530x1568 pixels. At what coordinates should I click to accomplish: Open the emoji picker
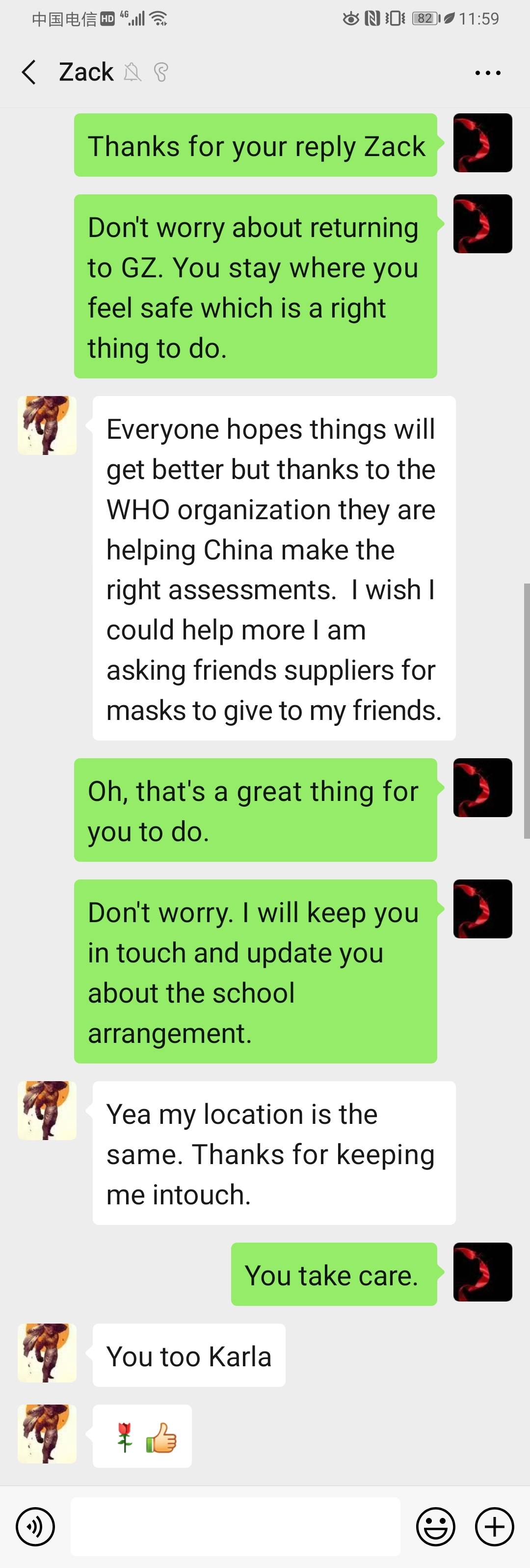(435, 1526)
